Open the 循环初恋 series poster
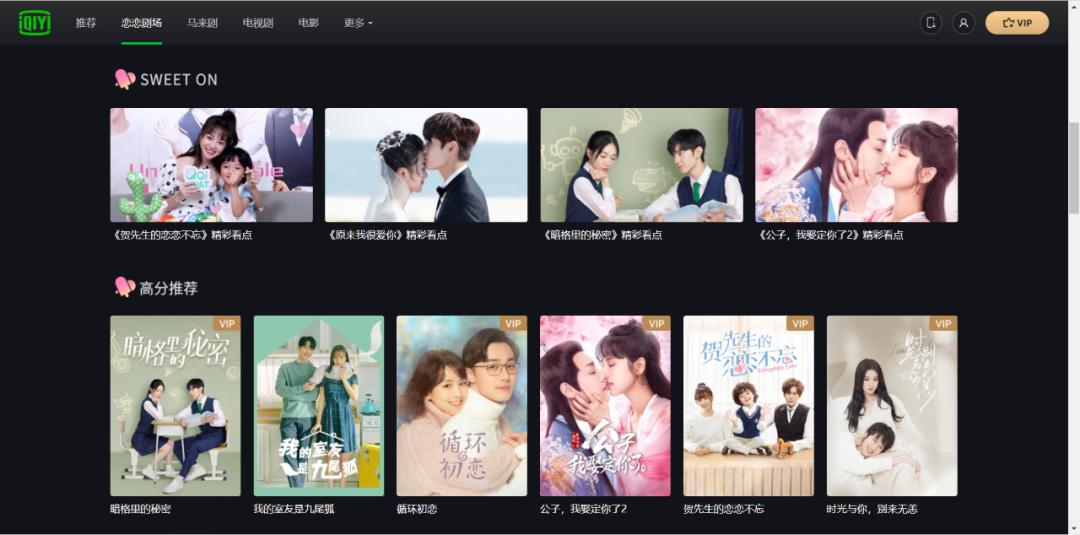The height and width of the screenshot is (535, 1080). [x=461, y=405]
